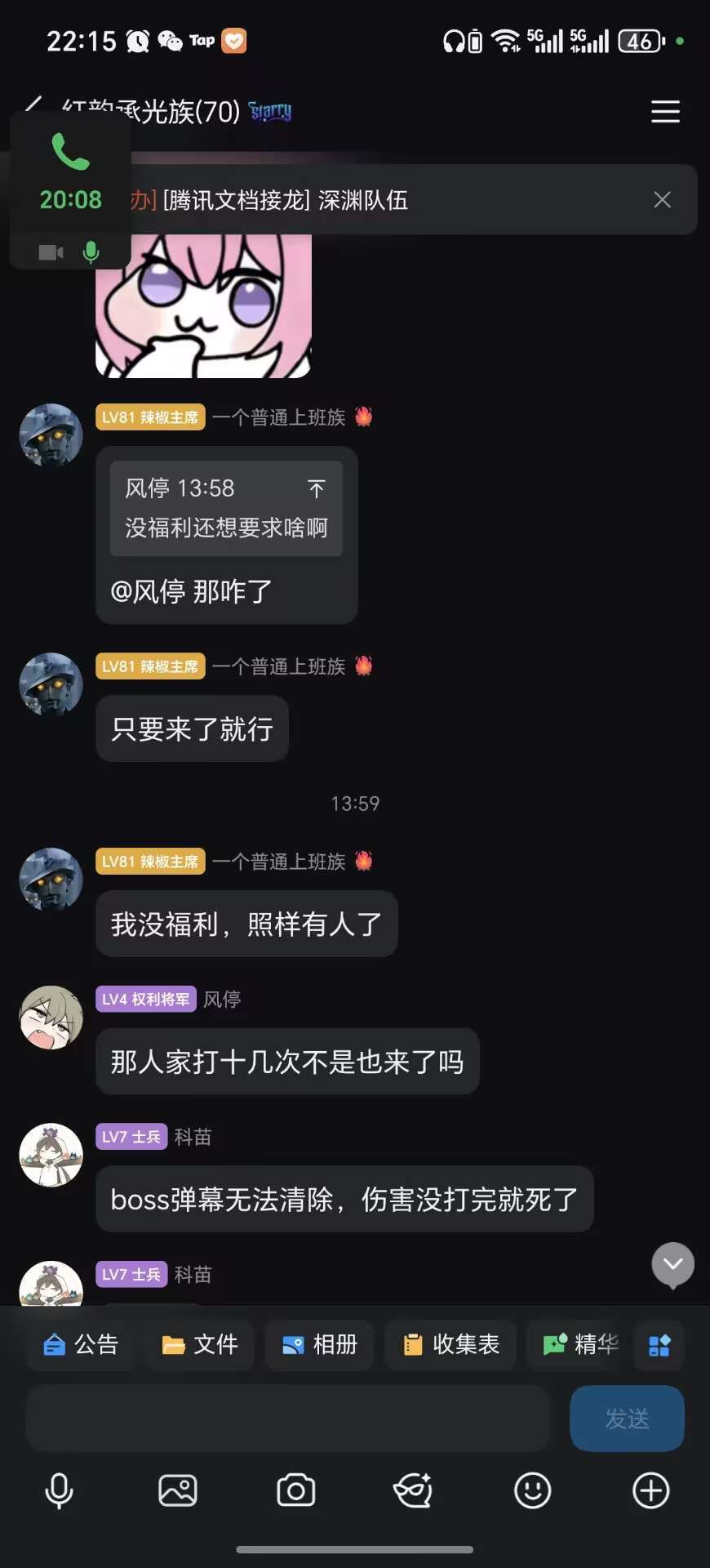Open the photo gallery picker icon

[x=178, y=1490]
